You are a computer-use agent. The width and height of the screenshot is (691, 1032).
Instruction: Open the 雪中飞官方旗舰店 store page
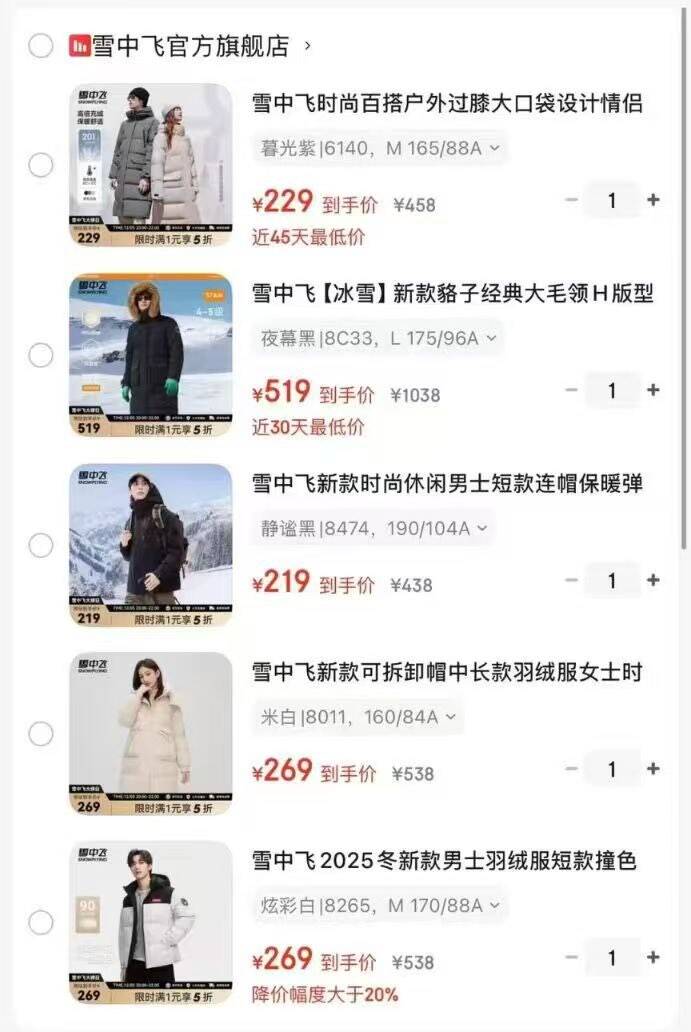(x=190, y=46)
